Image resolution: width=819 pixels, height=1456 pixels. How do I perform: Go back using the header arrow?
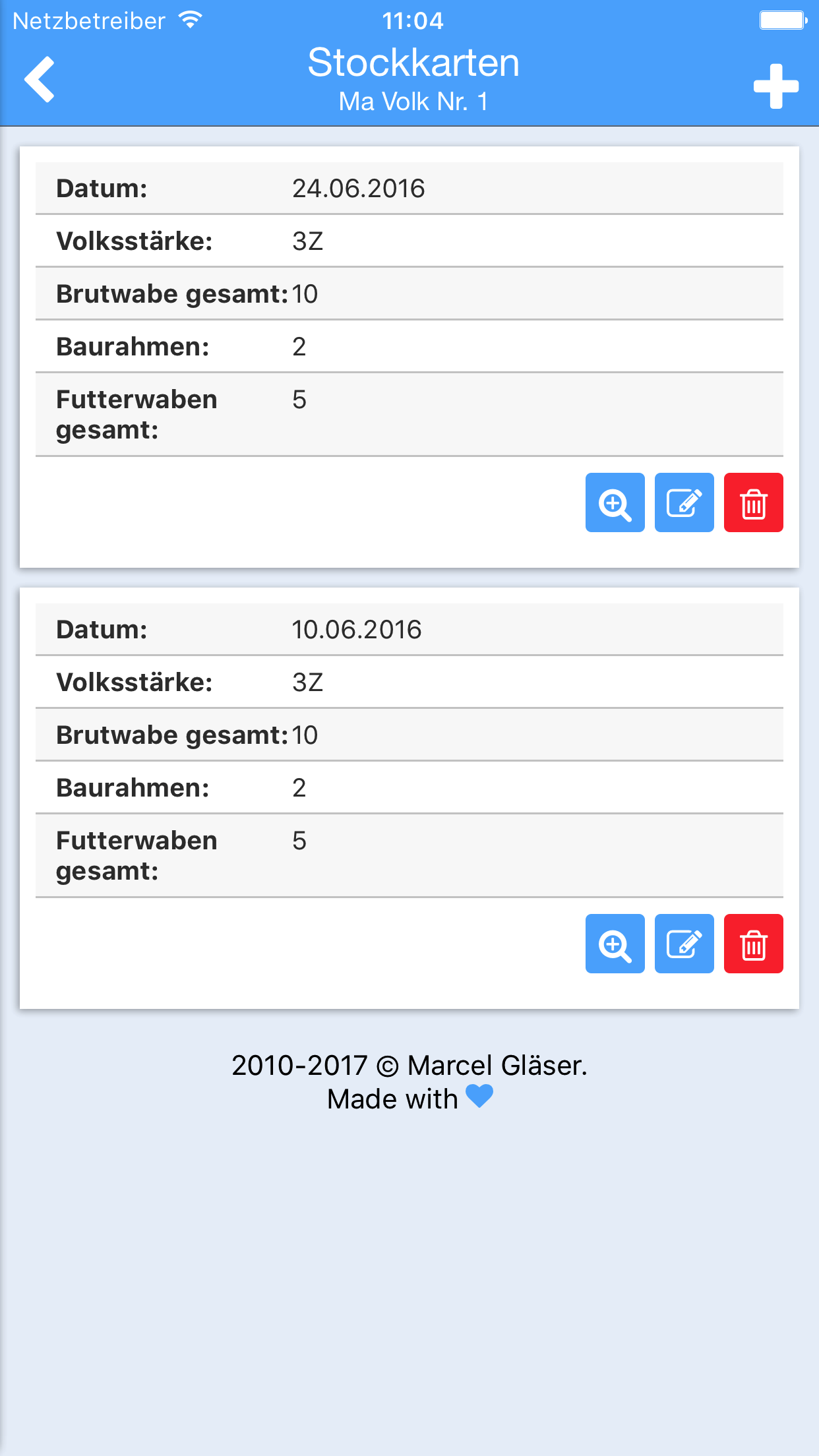[x=40, y=80]
